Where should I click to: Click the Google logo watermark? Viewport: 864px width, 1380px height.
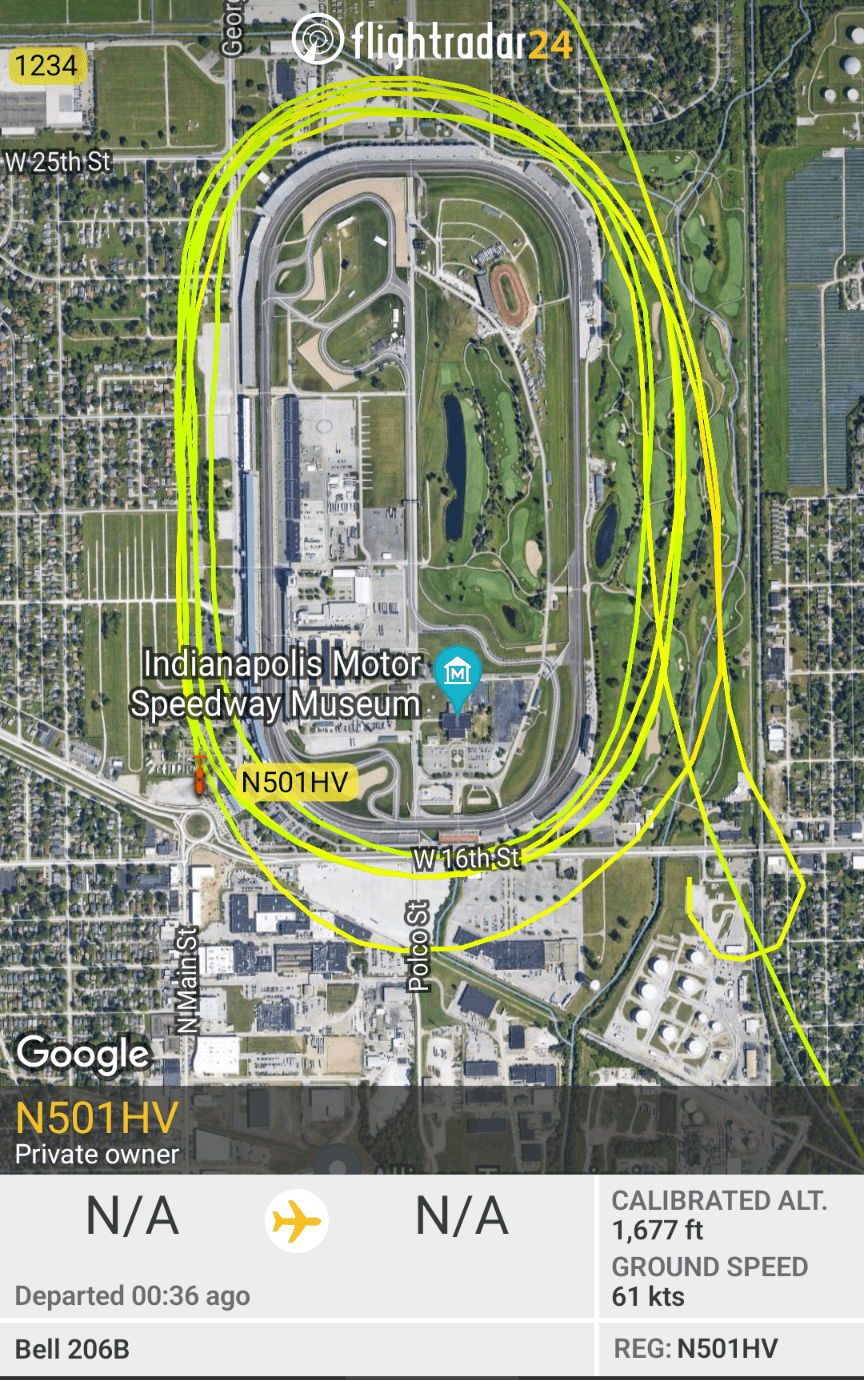(82, 1054)
